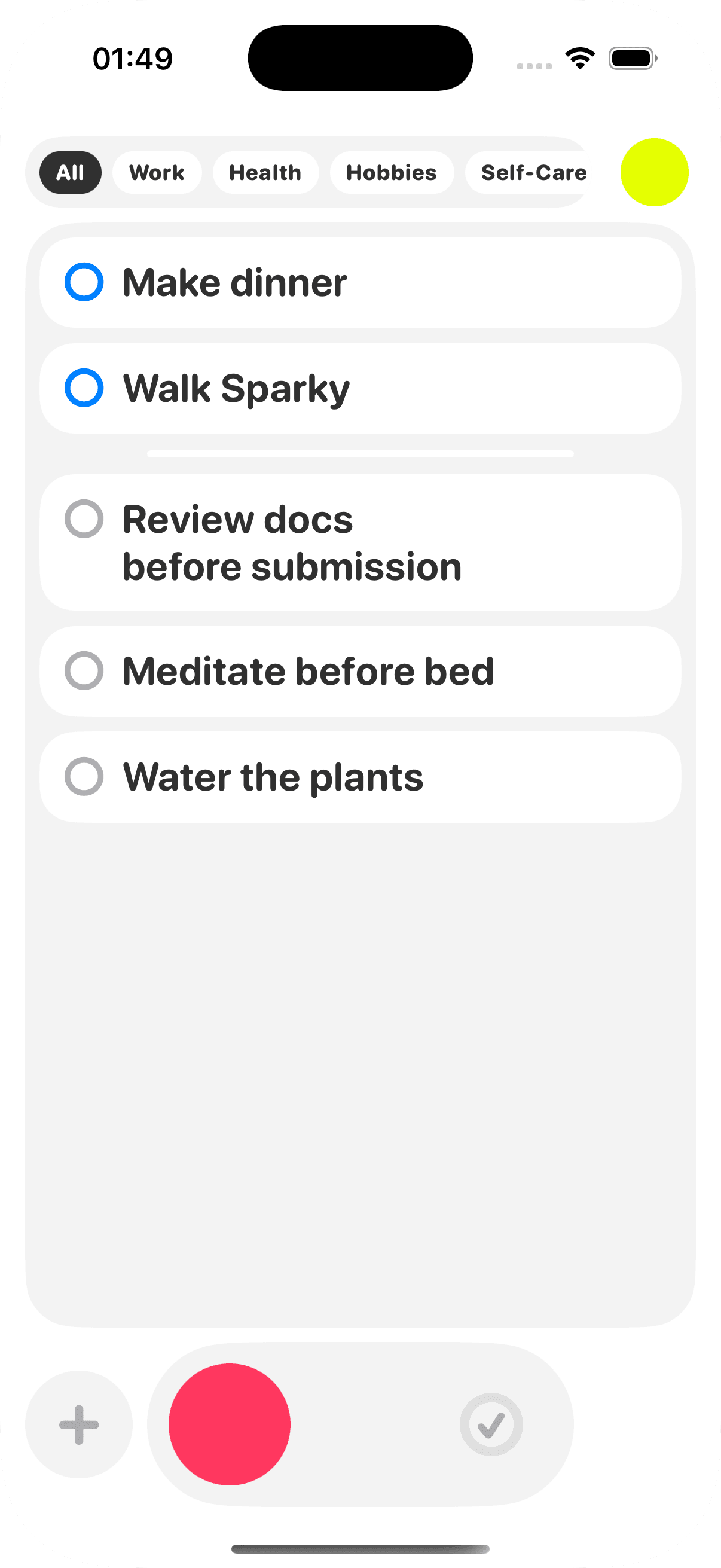Tick the Meditate before bed circle
721x1568 pixels.
coord(84,671)
